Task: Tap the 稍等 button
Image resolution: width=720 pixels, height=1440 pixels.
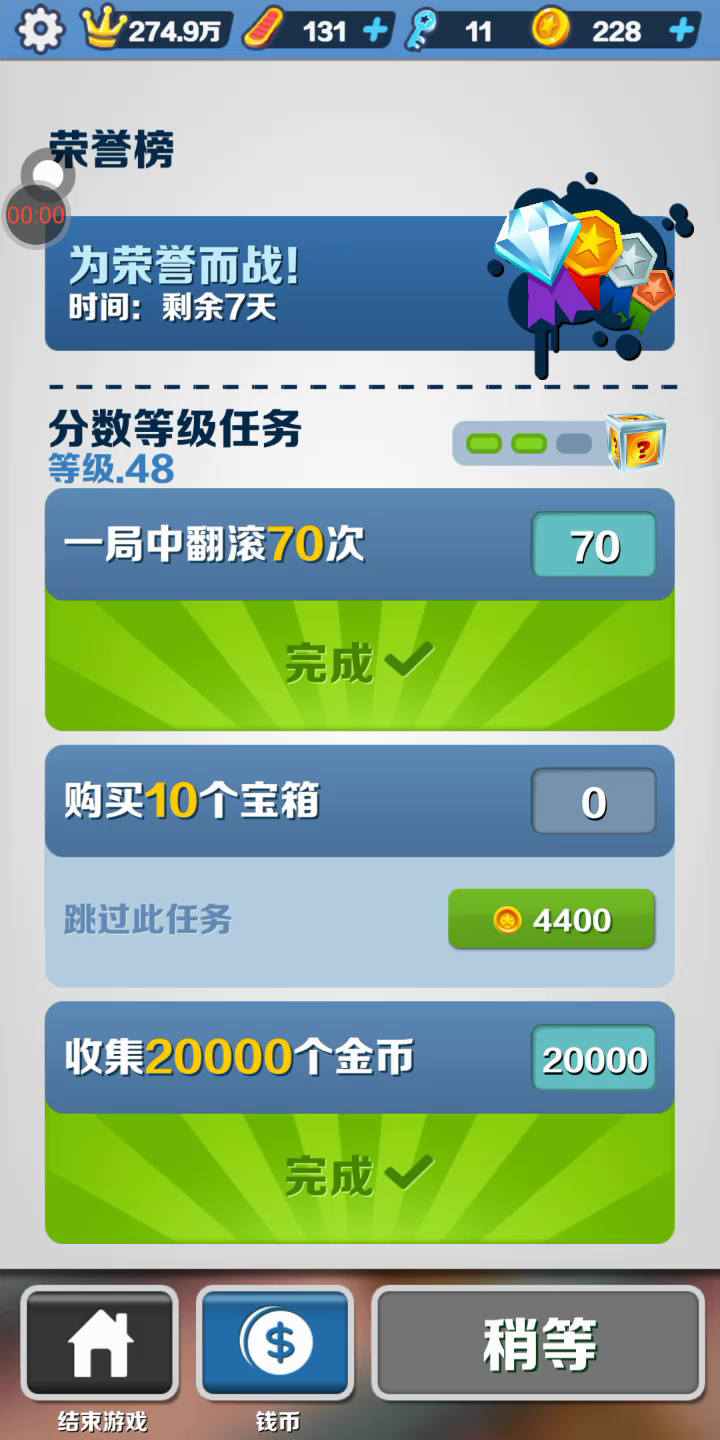Action: (539, 1342)
